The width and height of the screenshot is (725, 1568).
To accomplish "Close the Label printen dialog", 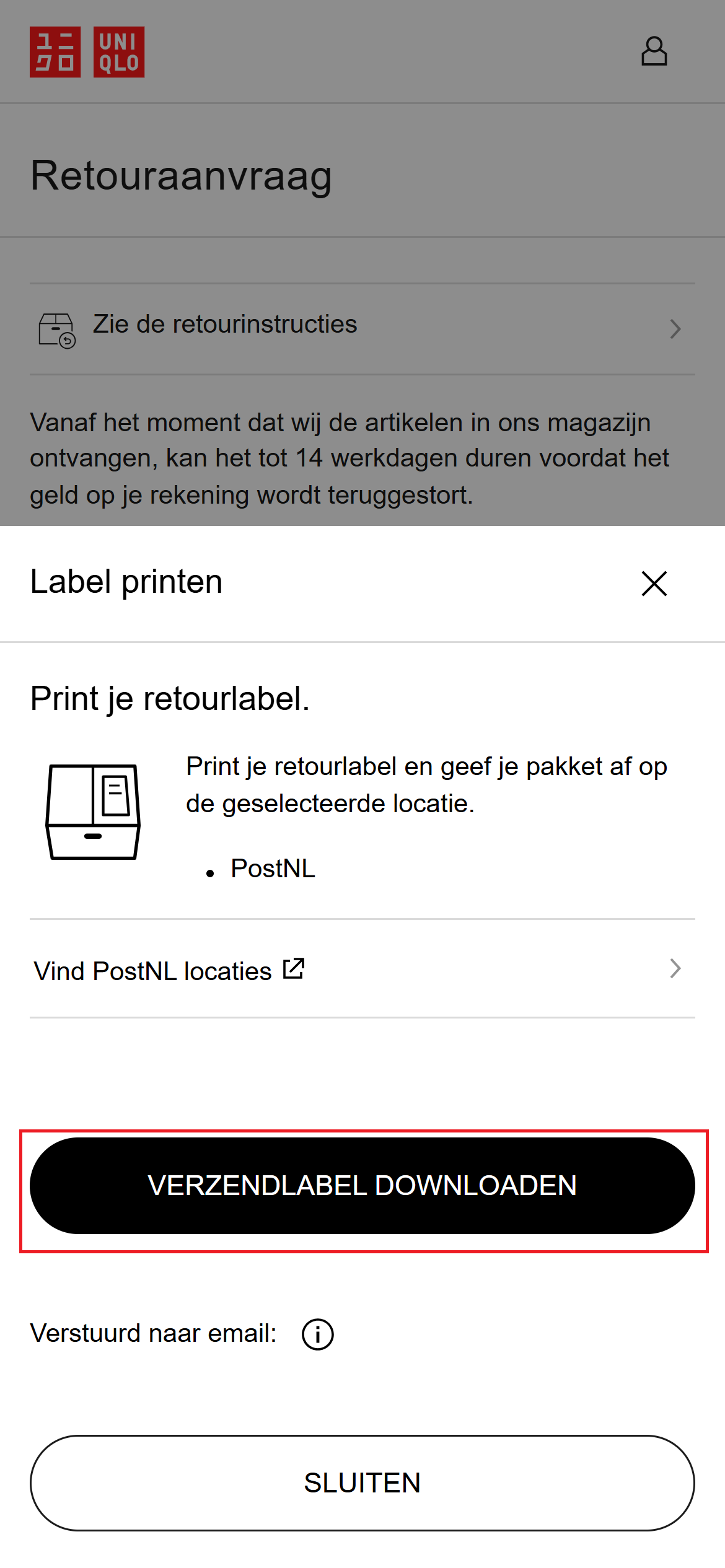I will pos(654,584).
